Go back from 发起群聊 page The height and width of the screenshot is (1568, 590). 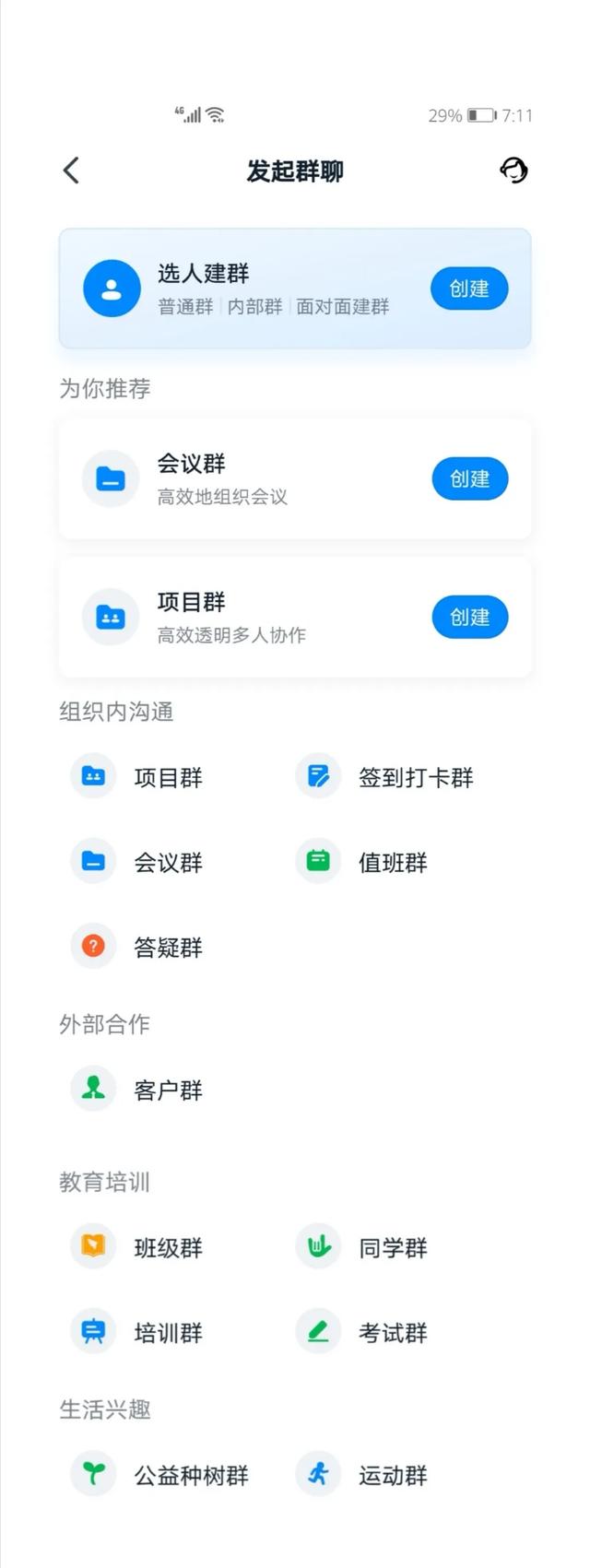click(71, 171)
